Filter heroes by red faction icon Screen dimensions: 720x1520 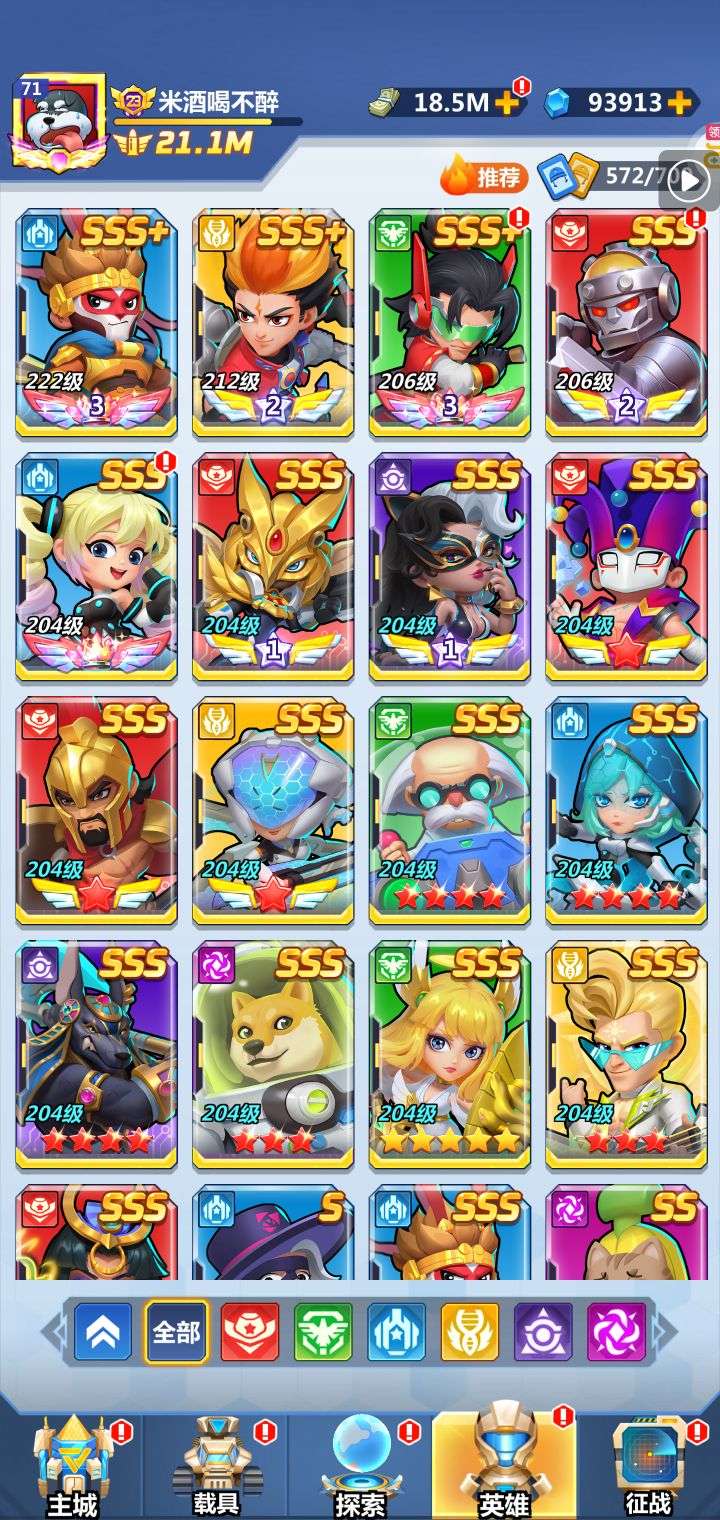point(249,1332)
